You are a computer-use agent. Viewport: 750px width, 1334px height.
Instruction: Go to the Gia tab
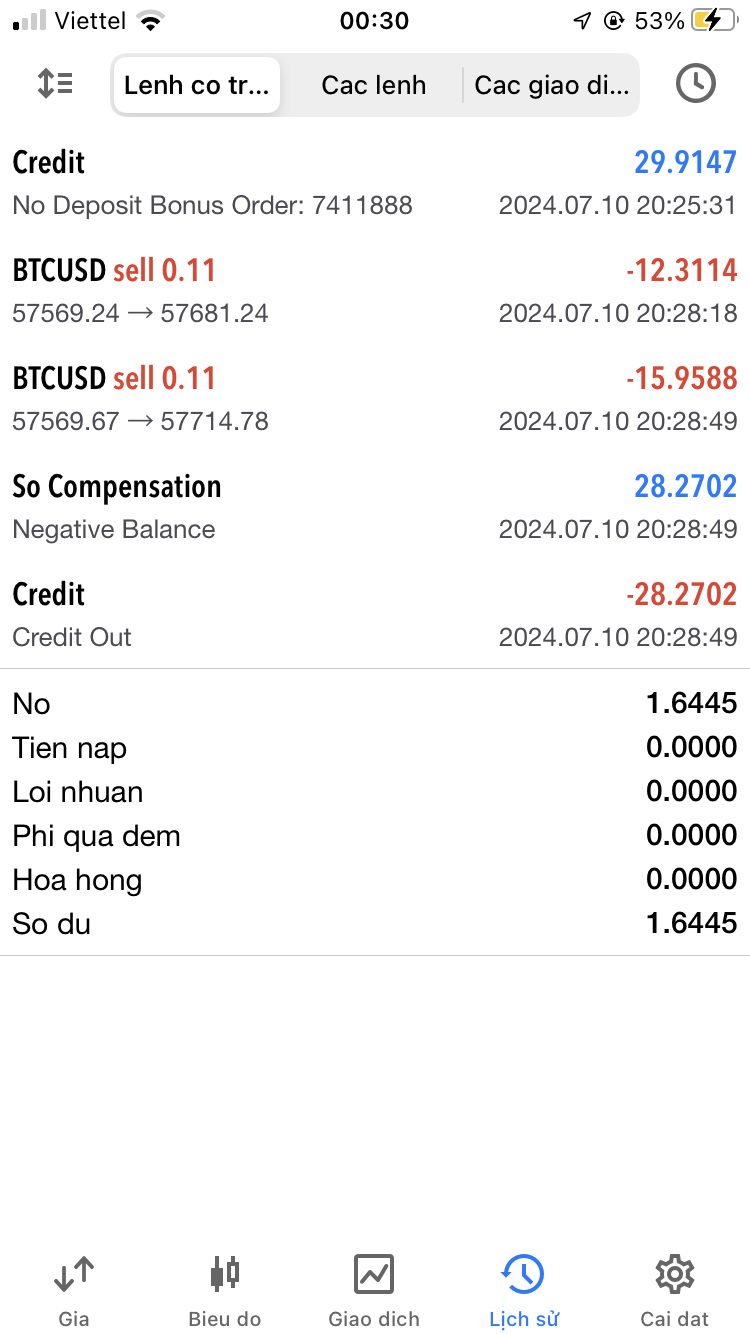point(74,1290)
